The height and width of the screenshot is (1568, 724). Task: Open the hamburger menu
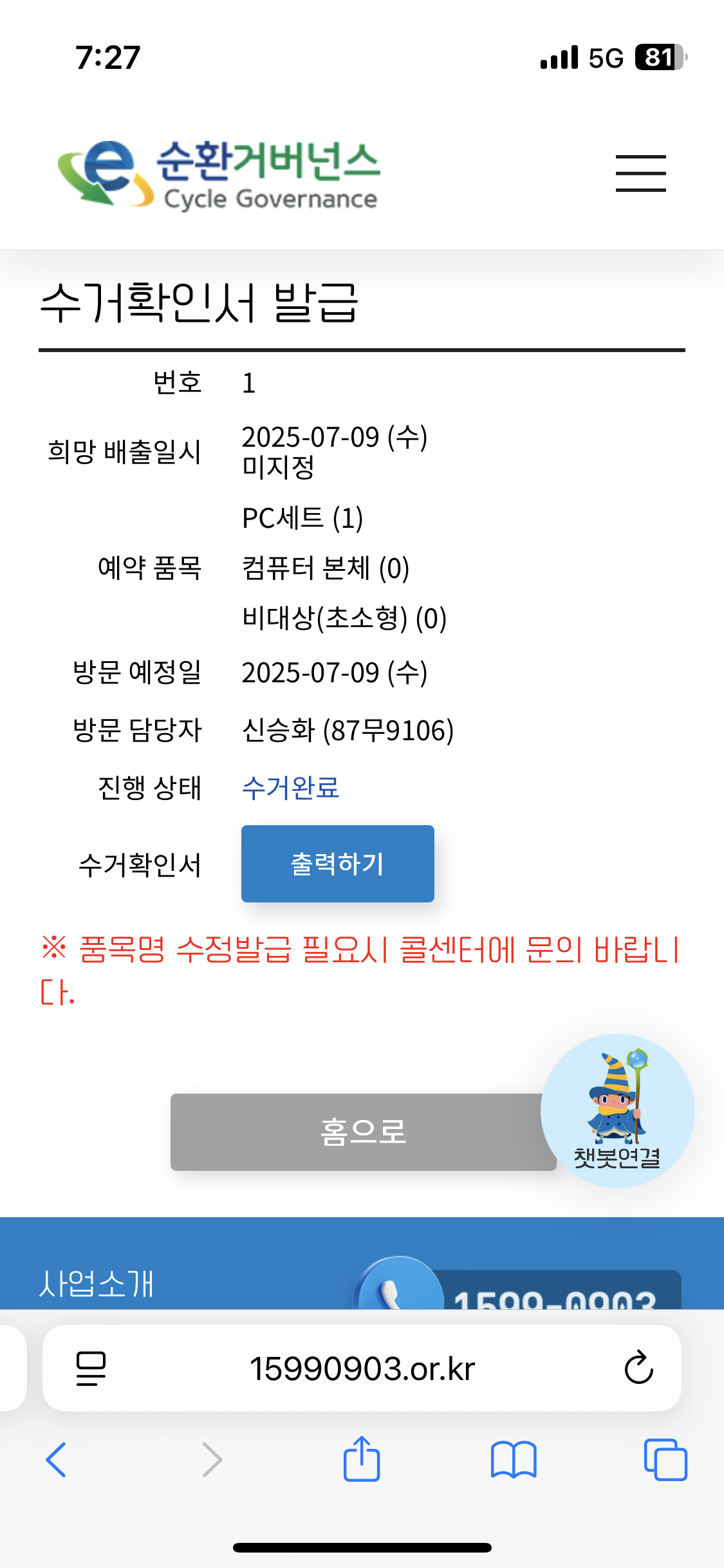(x=640, y=173)
